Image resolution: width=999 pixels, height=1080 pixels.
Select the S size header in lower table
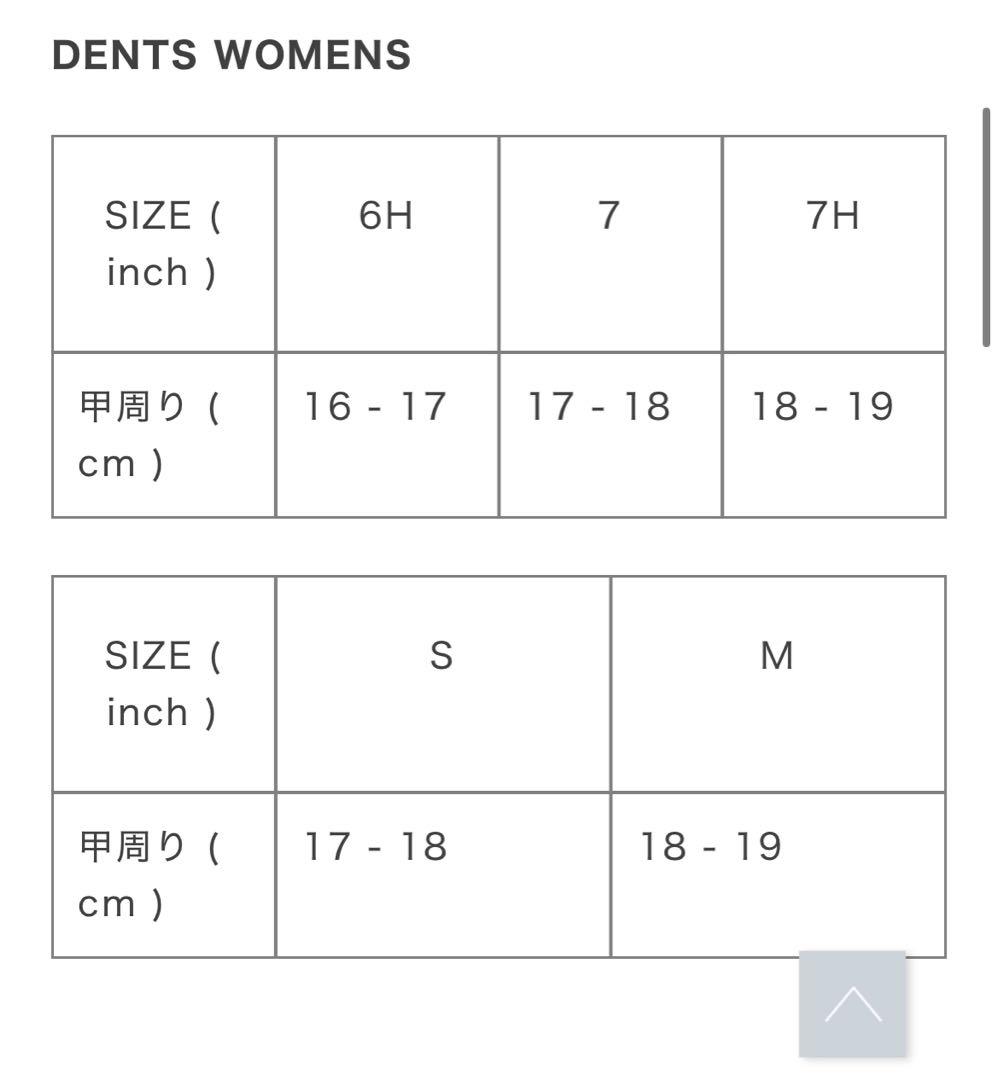point(440,657)
